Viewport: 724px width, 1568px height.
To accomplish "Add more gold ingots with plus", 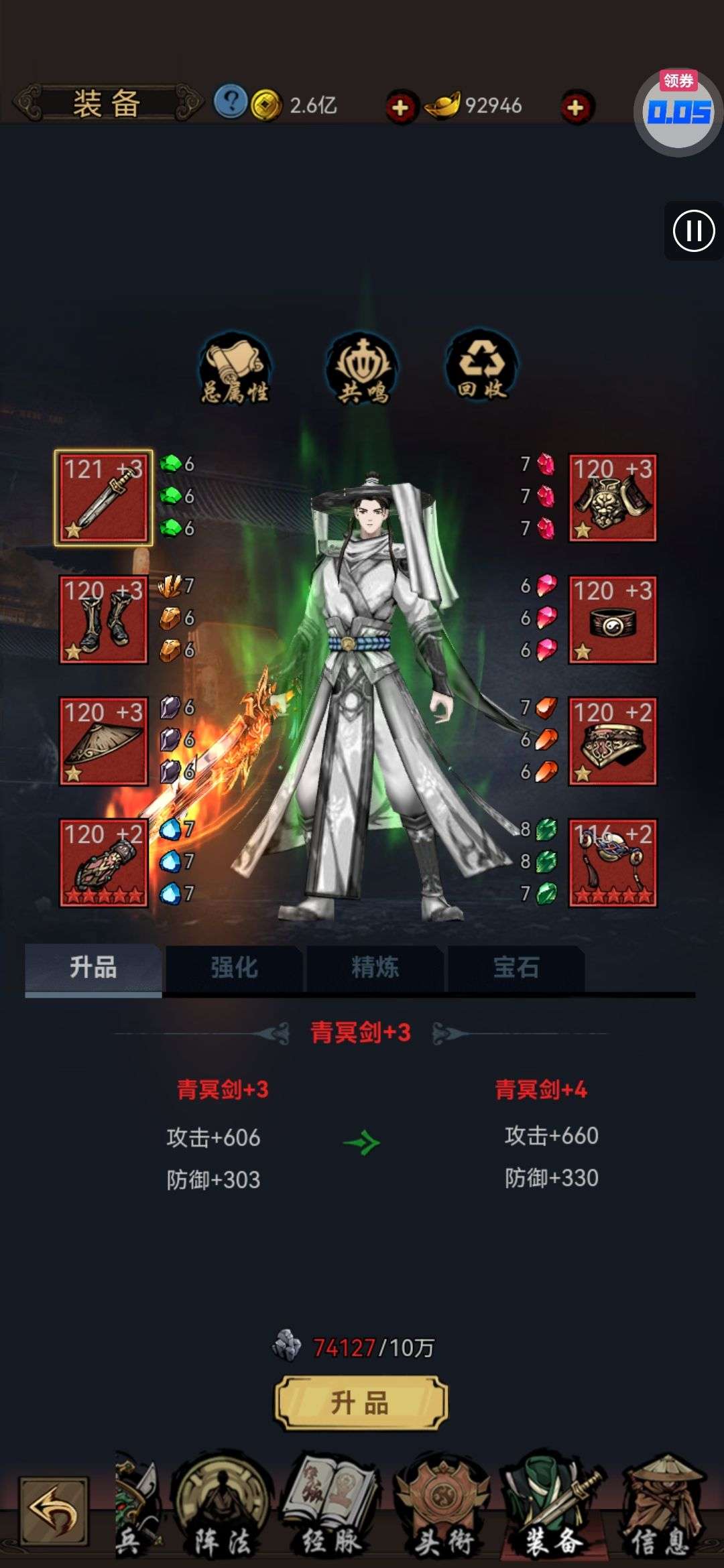I will click(x=576, y=107).
